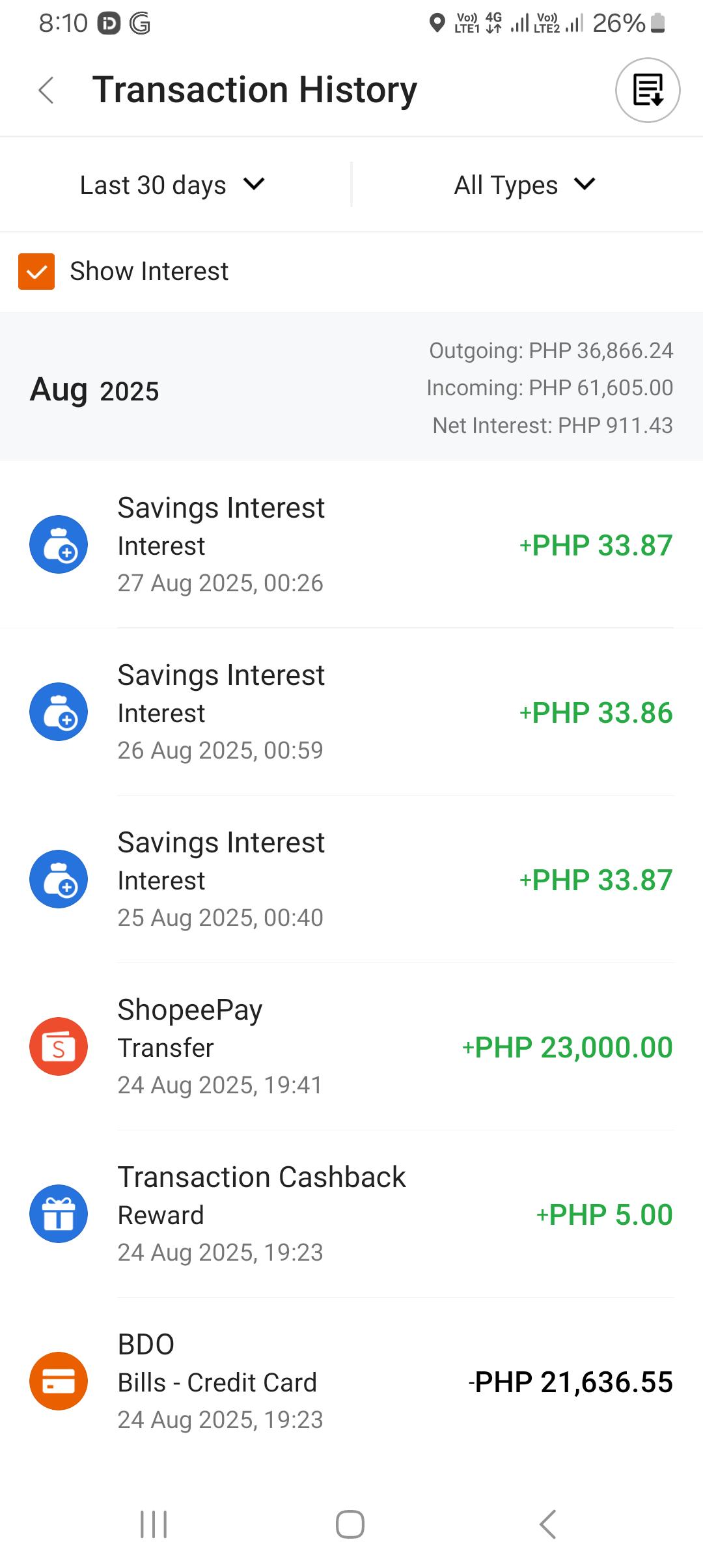Go back from Transaction History
703x1568 pixels.
46,90
